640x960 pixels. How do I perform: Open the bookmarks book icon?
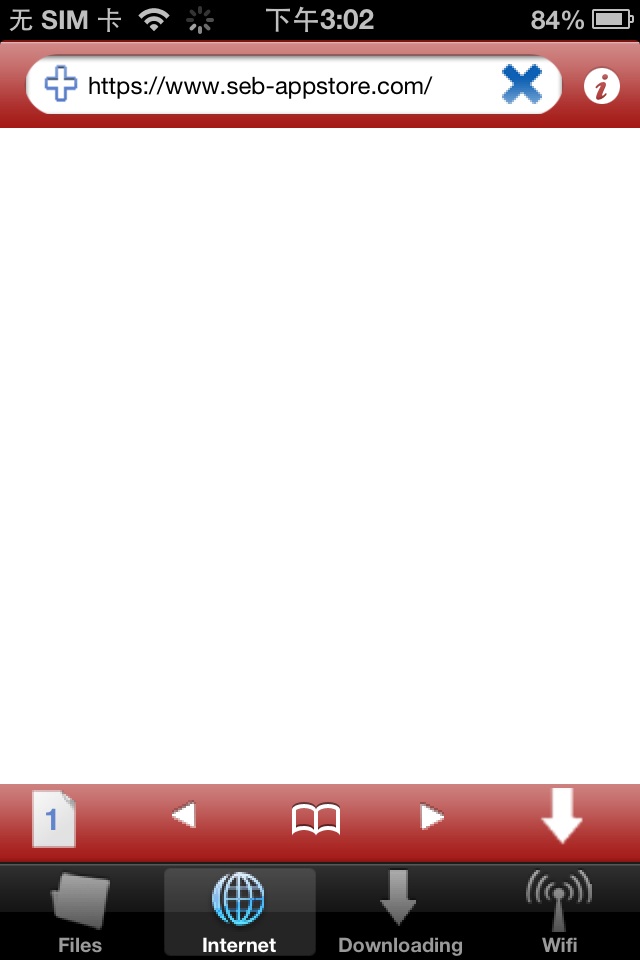(316, 819)
